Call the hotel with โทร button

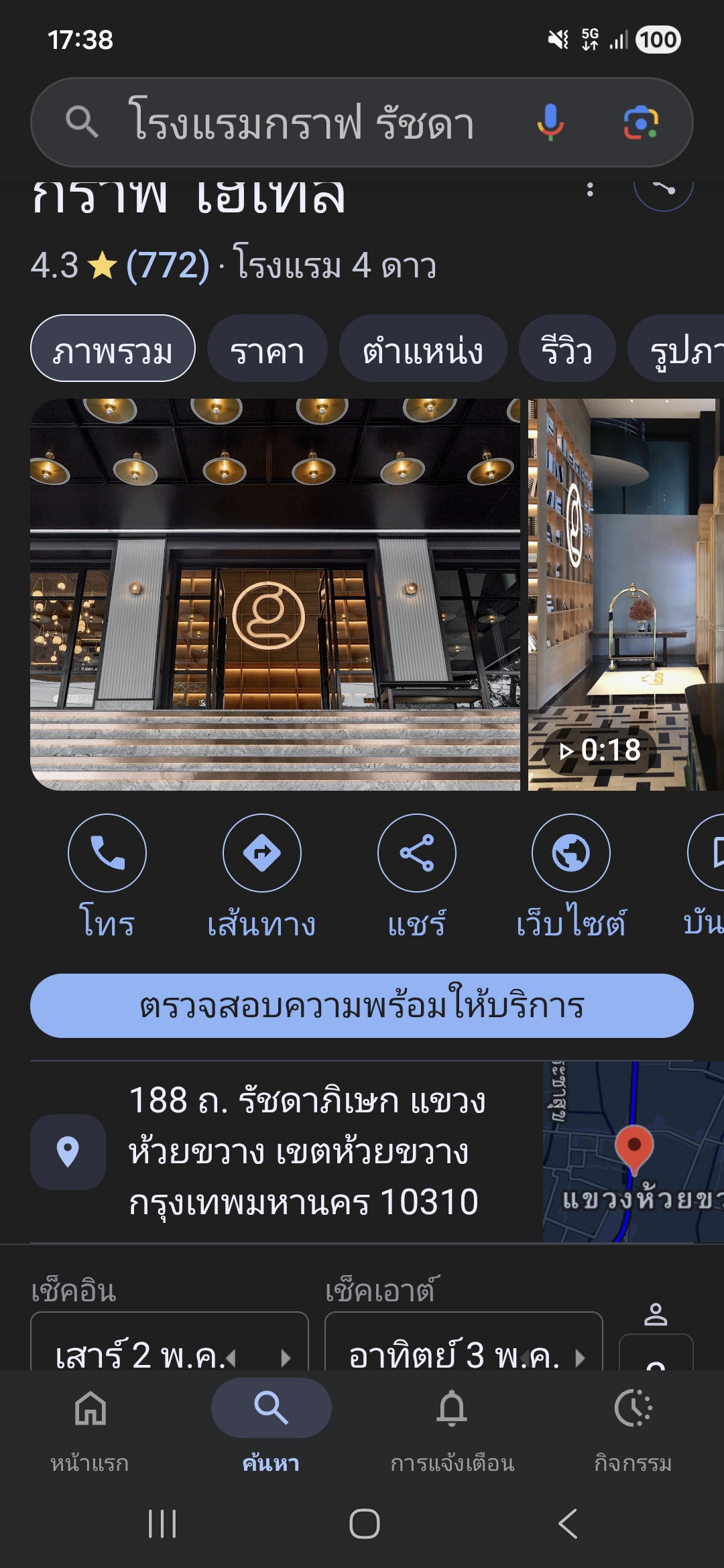(107, 853)
